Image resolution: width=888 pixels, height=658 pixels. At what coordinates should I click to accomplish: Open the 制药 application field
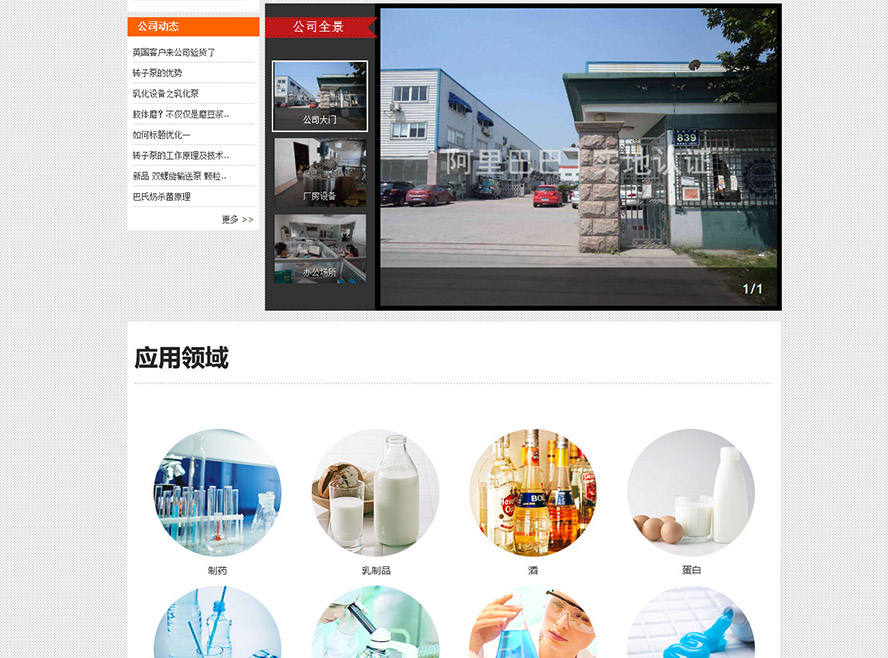(217, 493)
